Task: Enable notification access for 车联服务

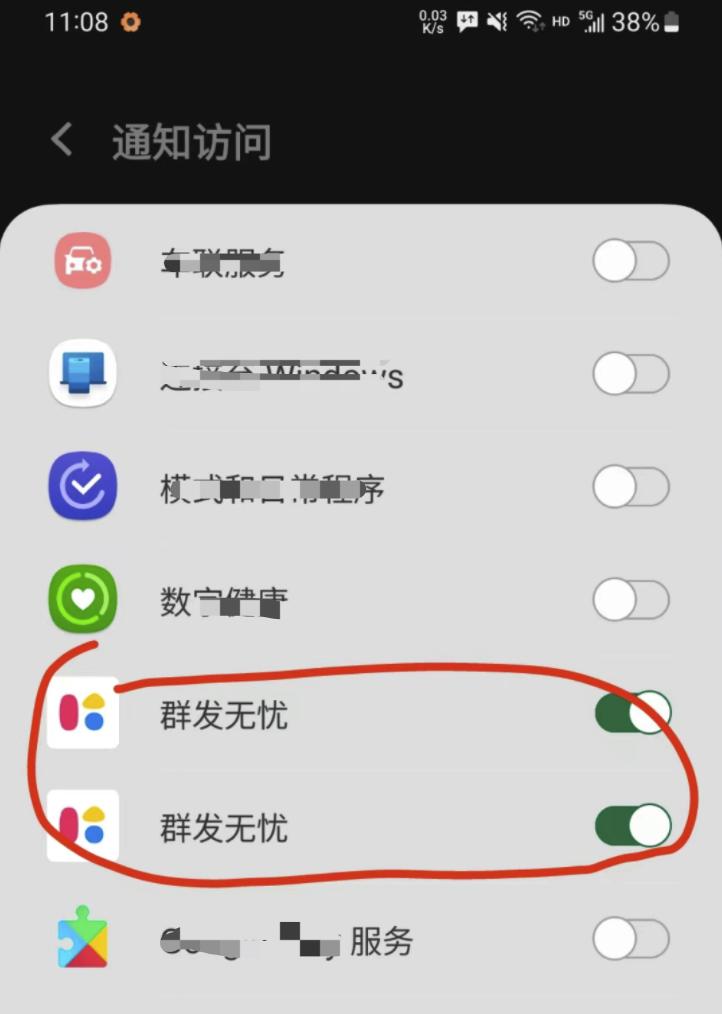Action: (631, 260)
